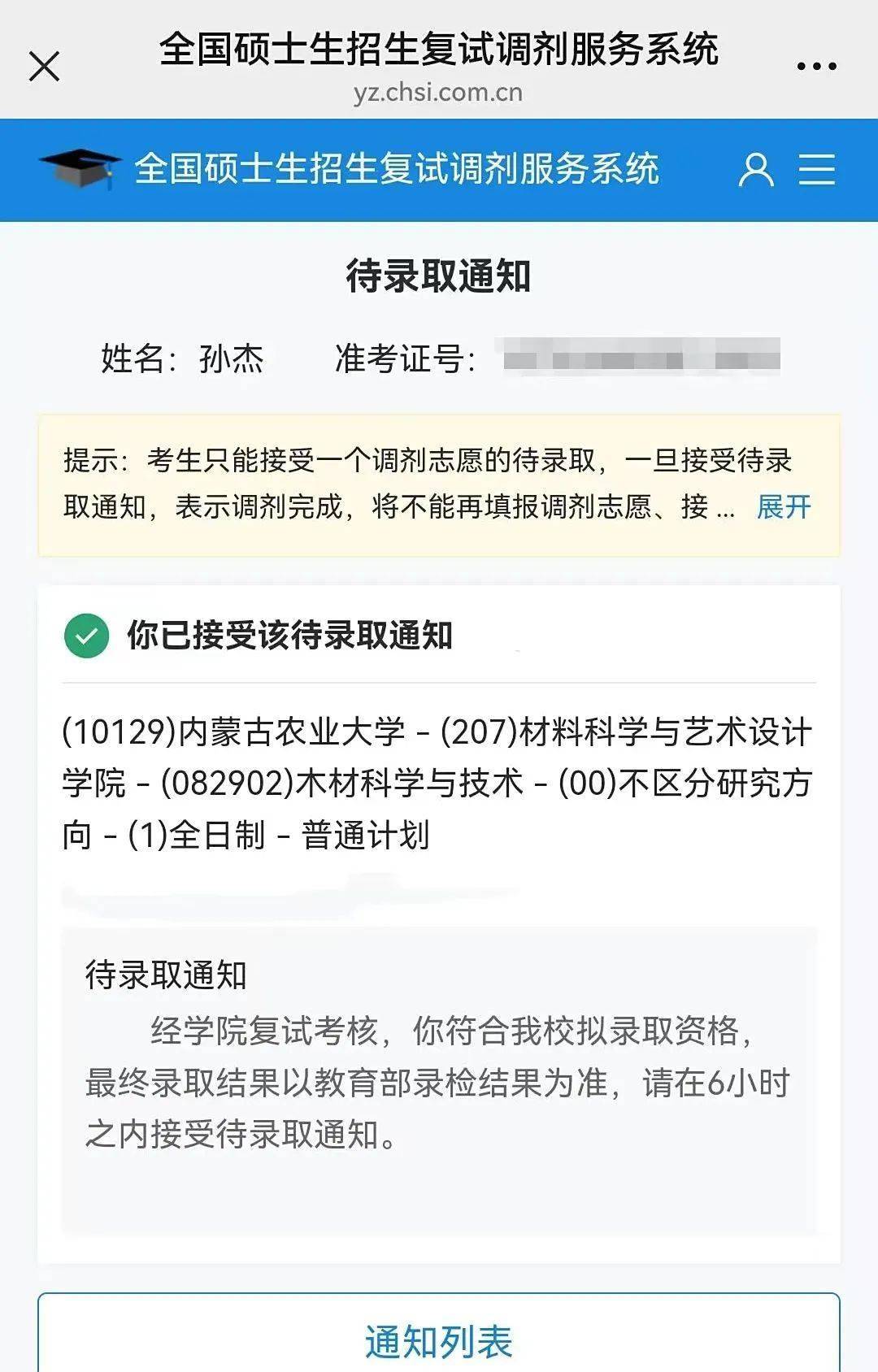
Task: Open the hamburger navigation menu
Action: click(816, 170)
